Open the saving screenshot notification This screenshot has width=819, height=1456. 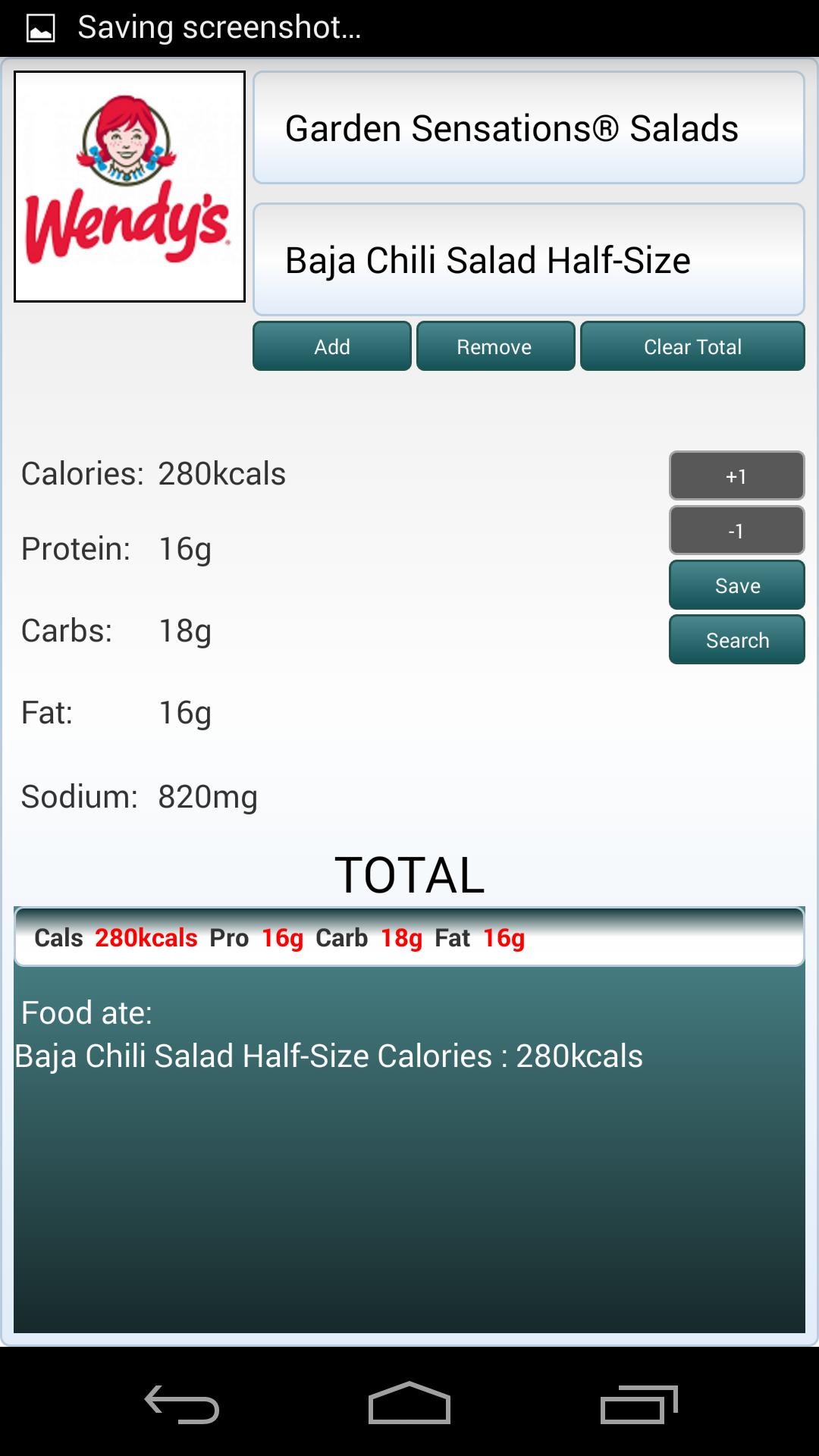click(x=220, y=27)
